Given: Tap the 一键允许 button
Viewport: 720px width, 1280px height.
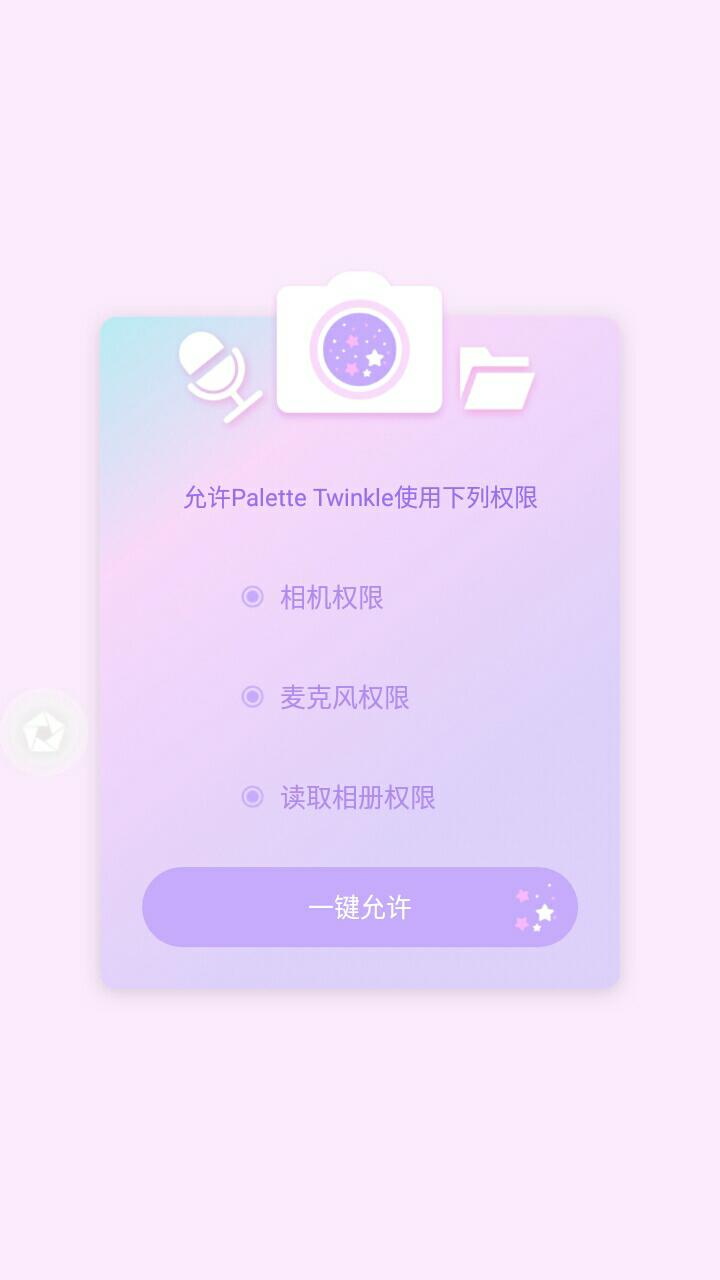Looking at the screenshot, I should 360,907.
